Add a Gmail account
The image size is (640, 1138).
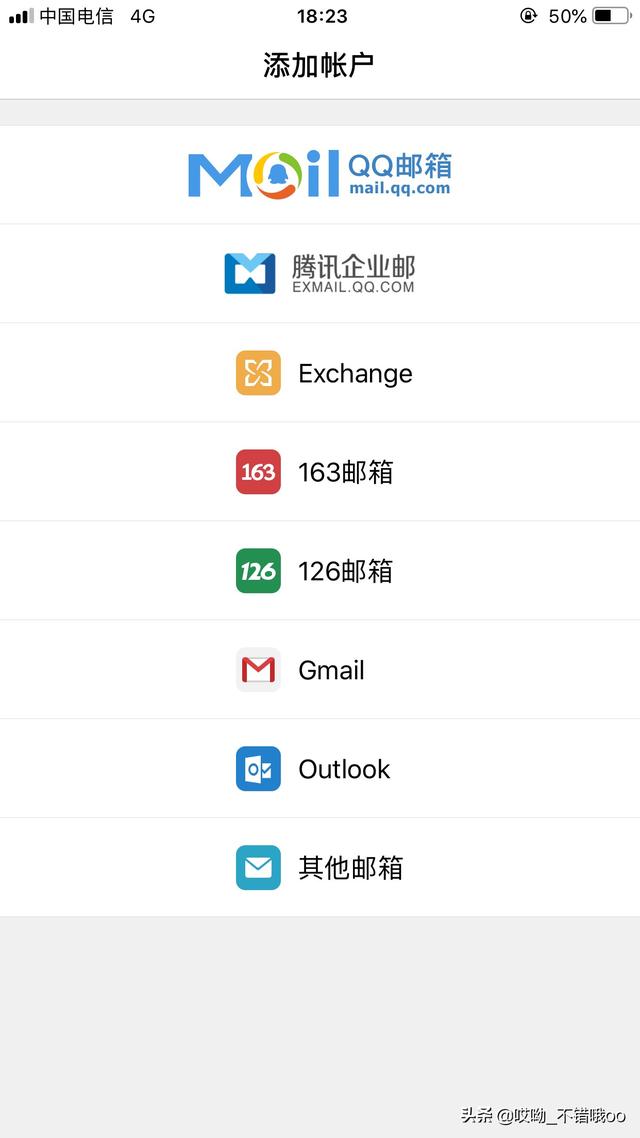[x=320, y=670]
